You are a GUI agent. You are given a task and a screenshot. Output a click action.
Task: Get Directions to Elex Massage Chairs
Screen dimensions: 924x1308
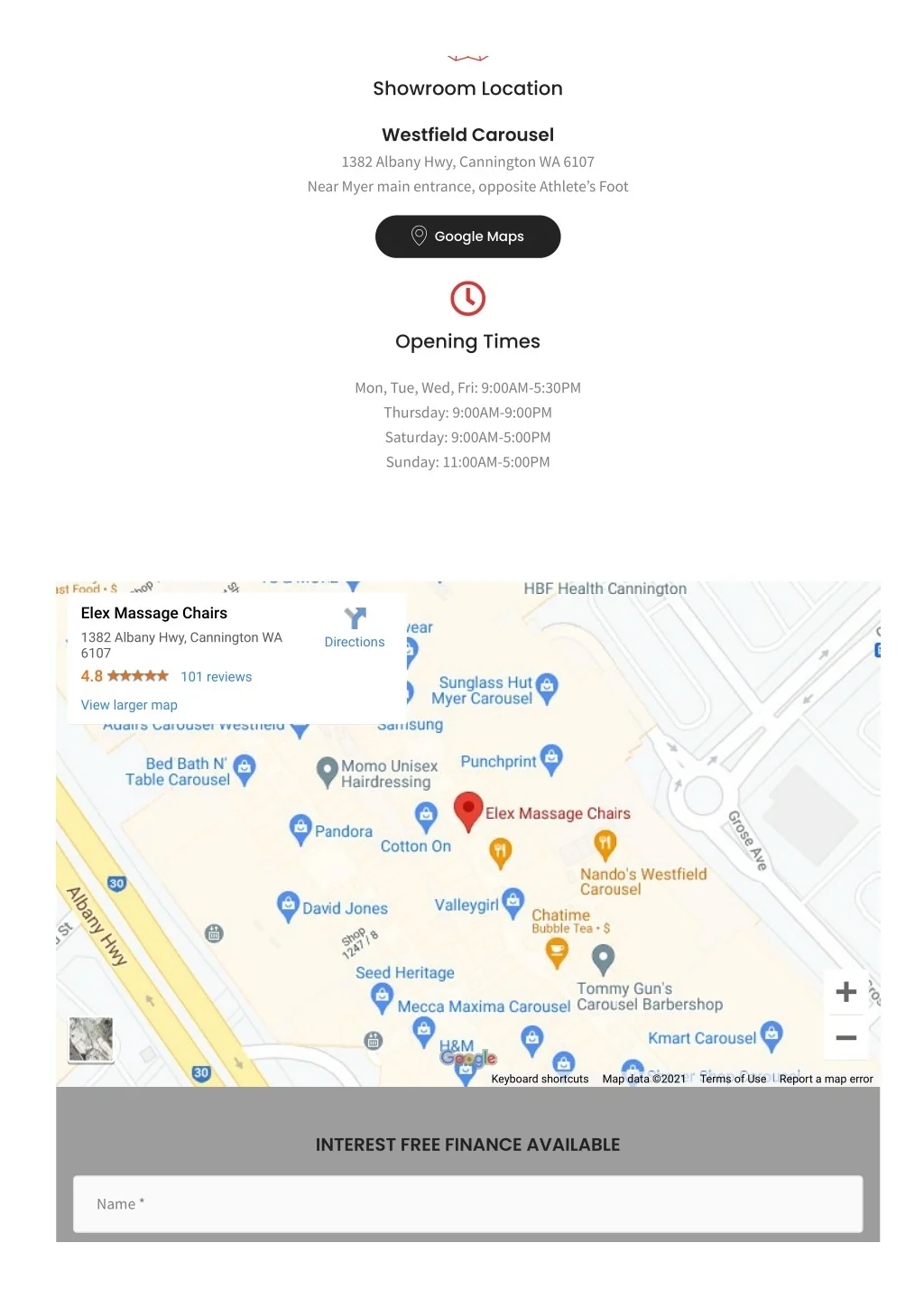point(355,628)
